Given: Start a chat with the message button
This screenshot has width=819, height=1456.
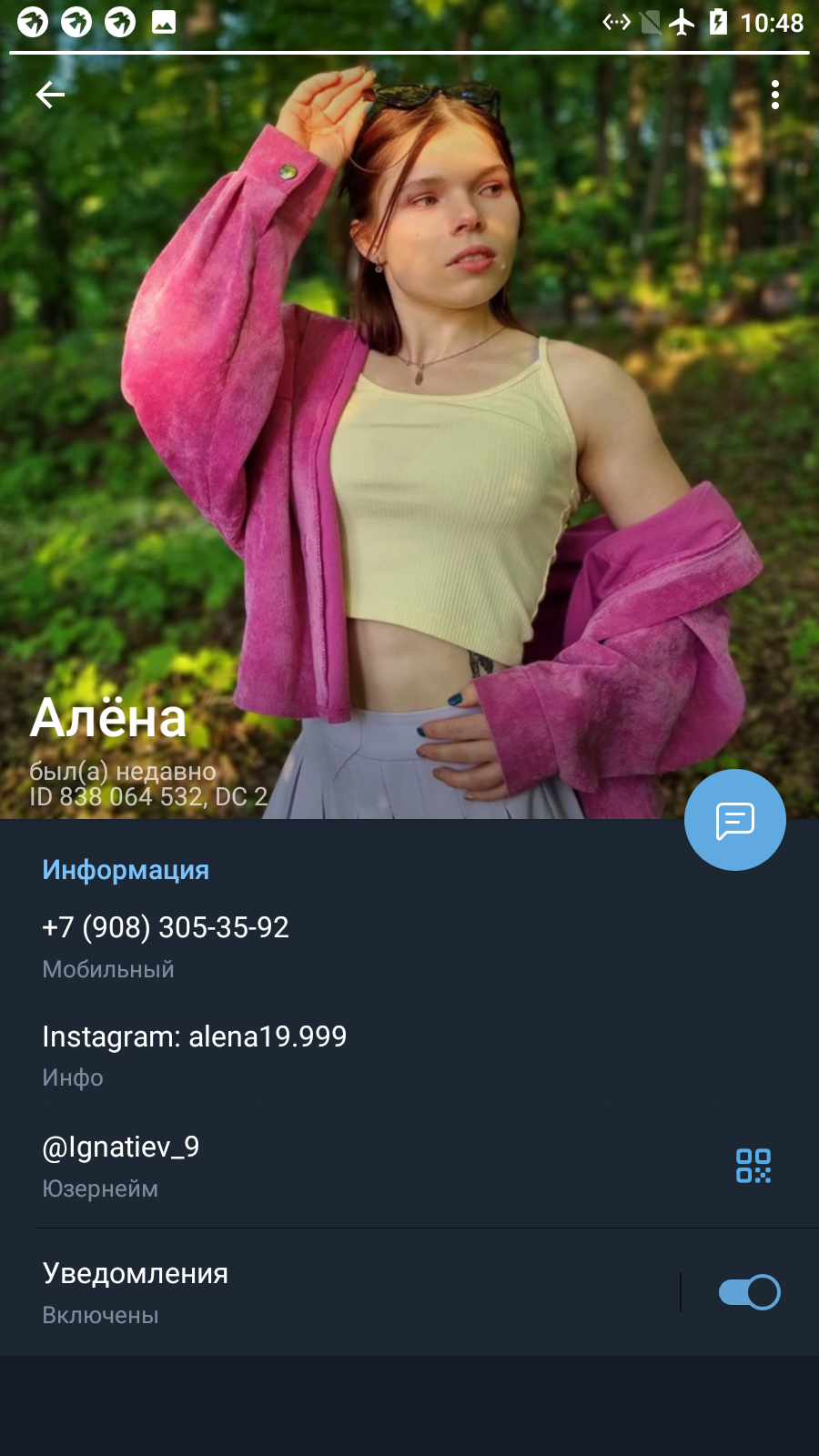Looking at the screenshot, I should coord(735,820).
